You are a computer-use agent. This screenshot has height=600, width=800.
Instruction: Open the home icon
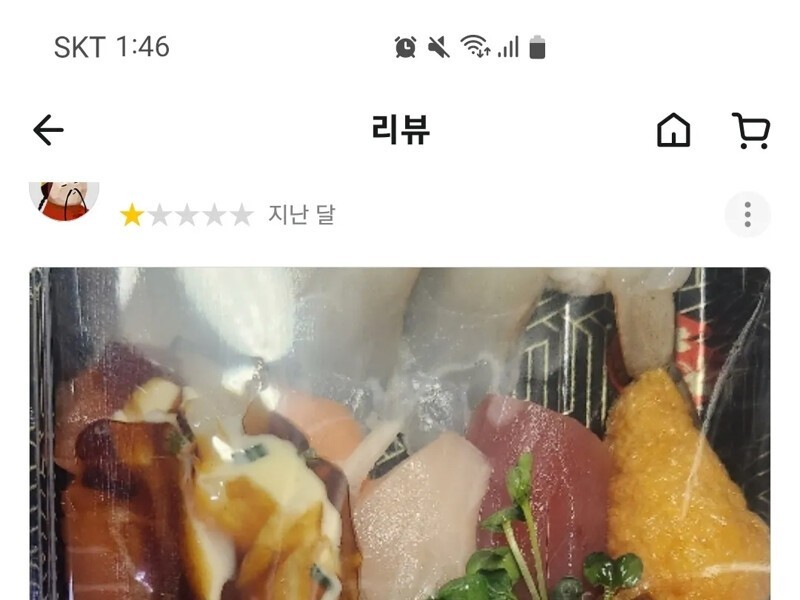coord(673,130)
